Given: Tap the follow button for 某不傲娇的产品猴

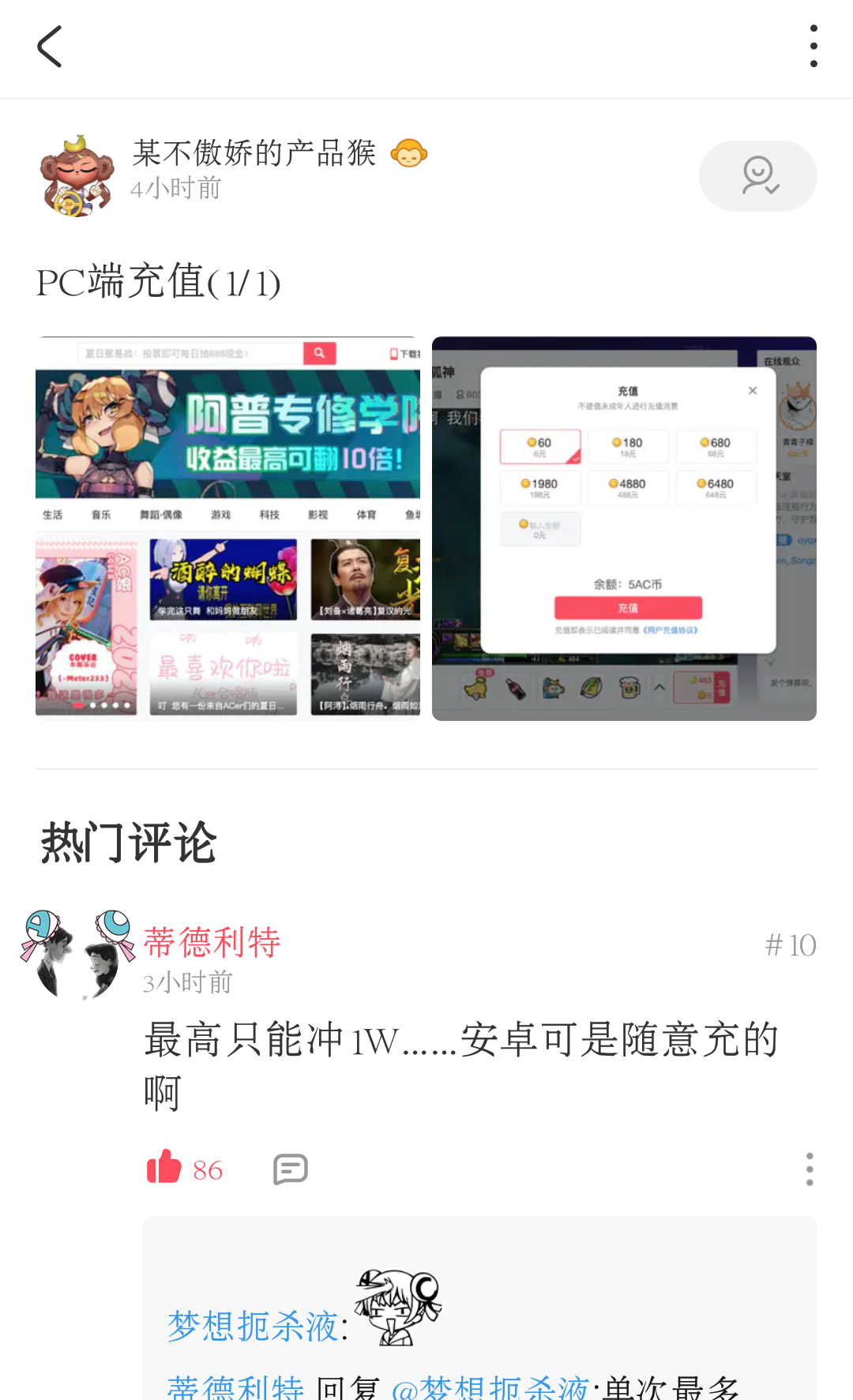Looking at the screenshot, I should 757,176.
